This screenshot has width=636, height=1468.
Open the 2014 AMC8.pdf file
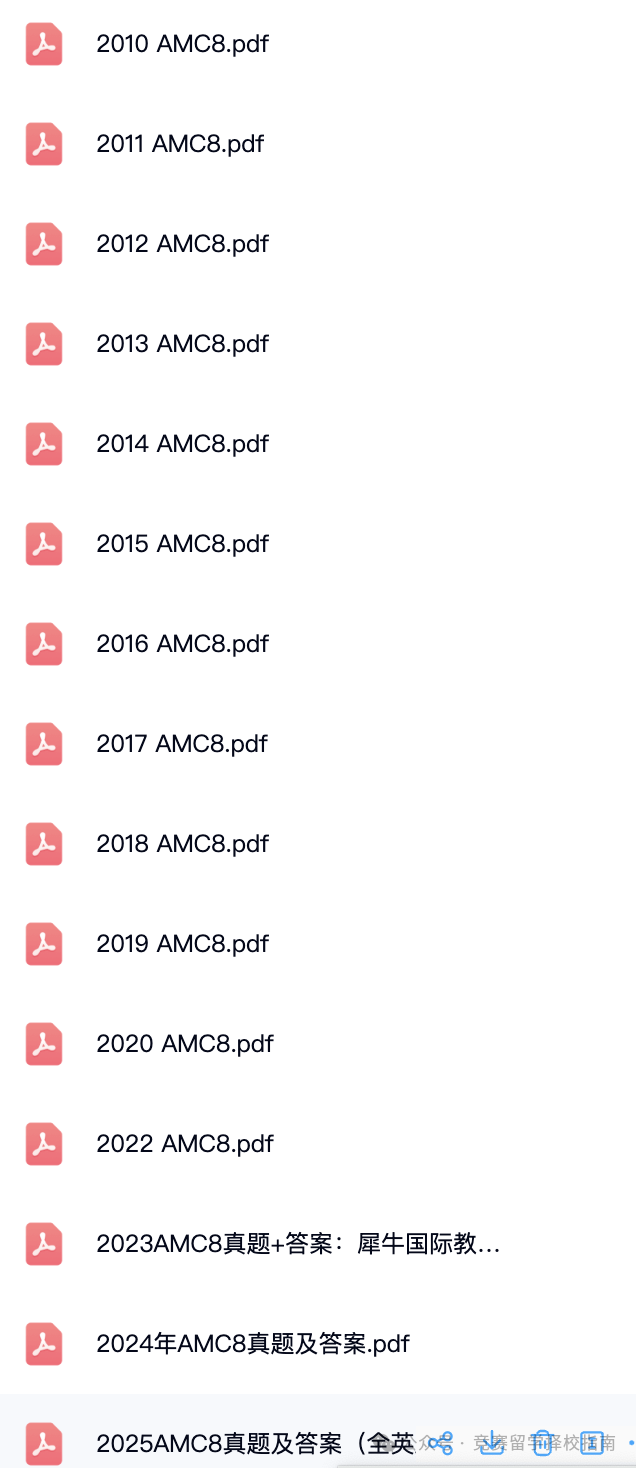click(x=182, y=444)
